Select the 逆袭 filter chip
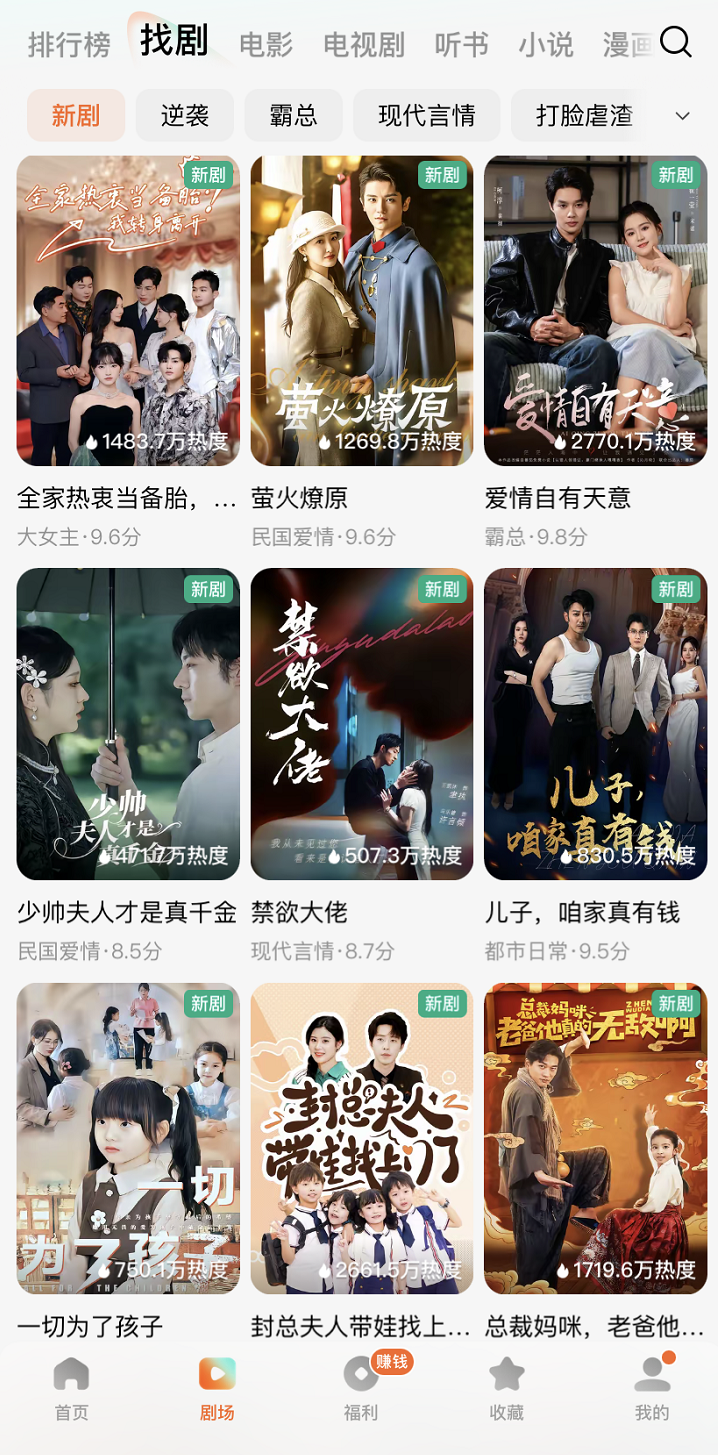Screen dimensions: 718x1455 tap(185, 115)
